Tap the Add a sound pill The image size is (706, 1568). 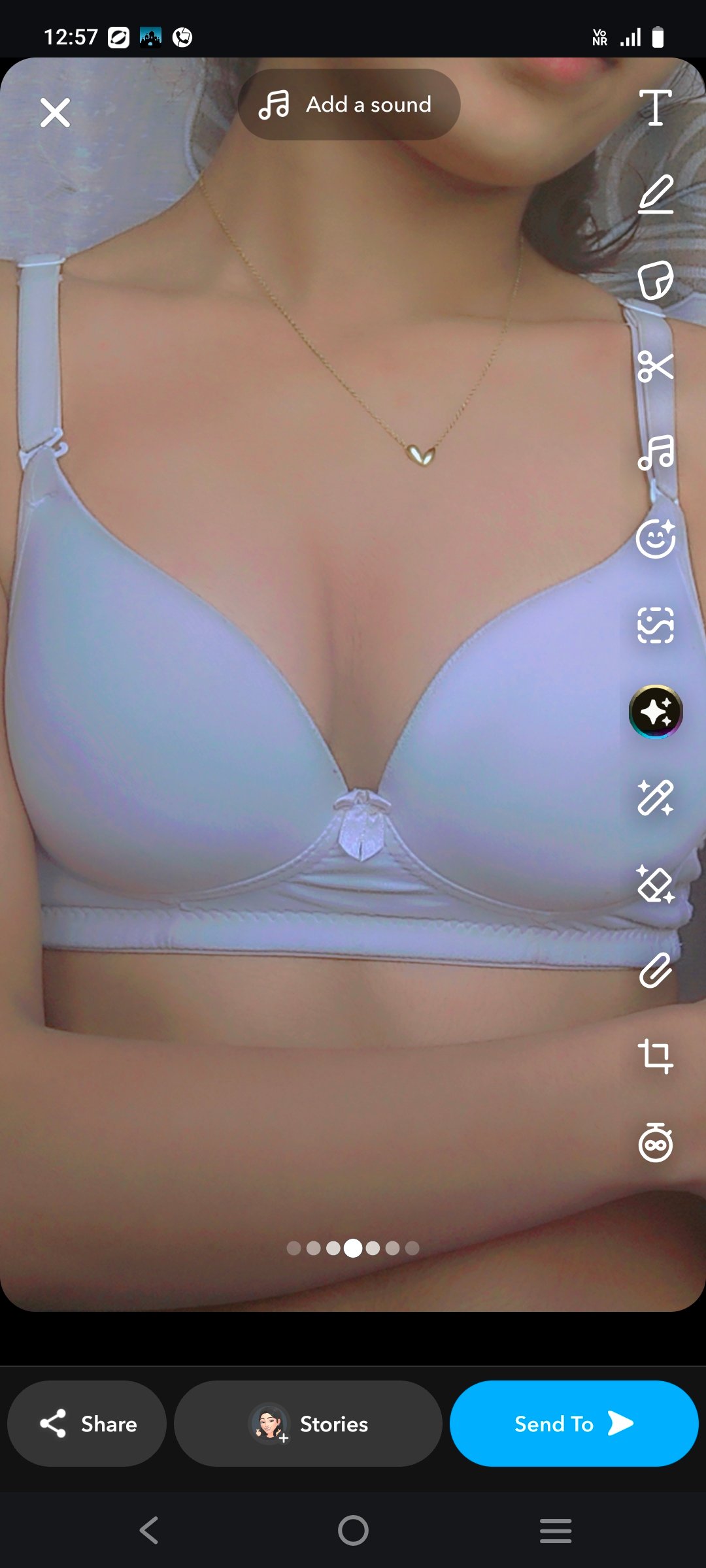point(349,105)
